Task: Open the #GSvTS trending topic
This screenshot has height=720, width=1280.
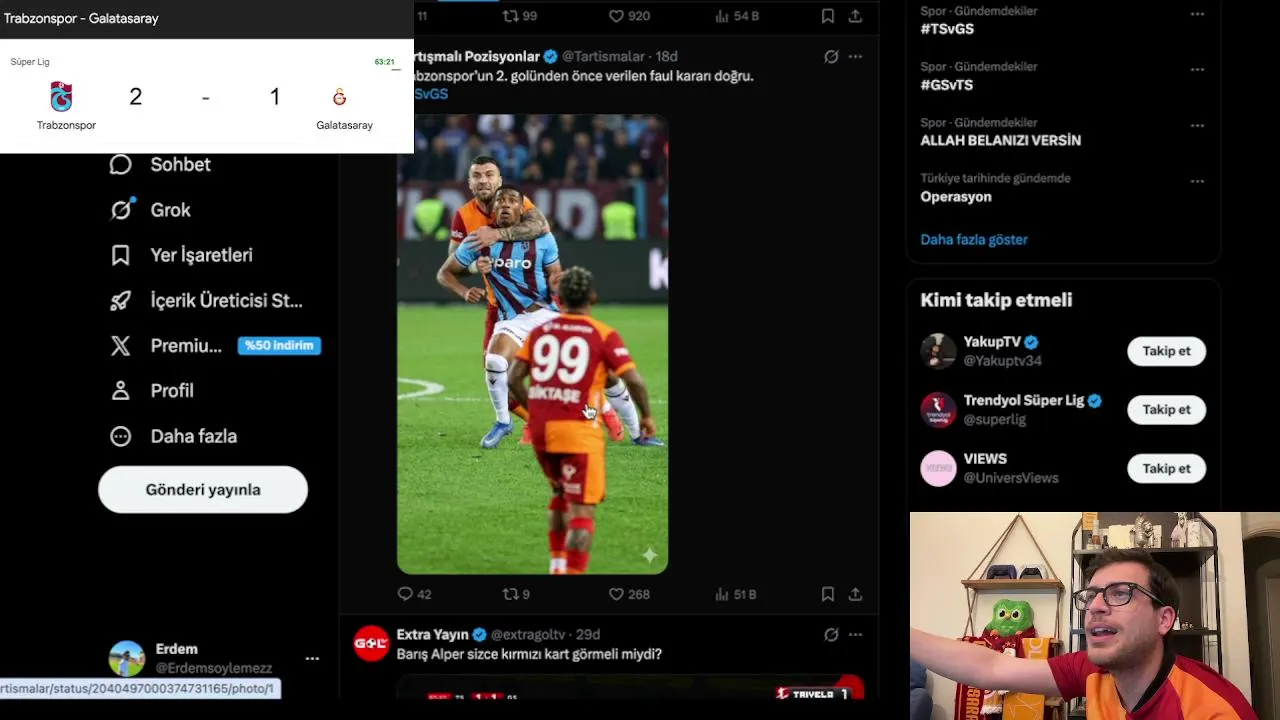Action: pyautogui.click(x=947, y=85)
